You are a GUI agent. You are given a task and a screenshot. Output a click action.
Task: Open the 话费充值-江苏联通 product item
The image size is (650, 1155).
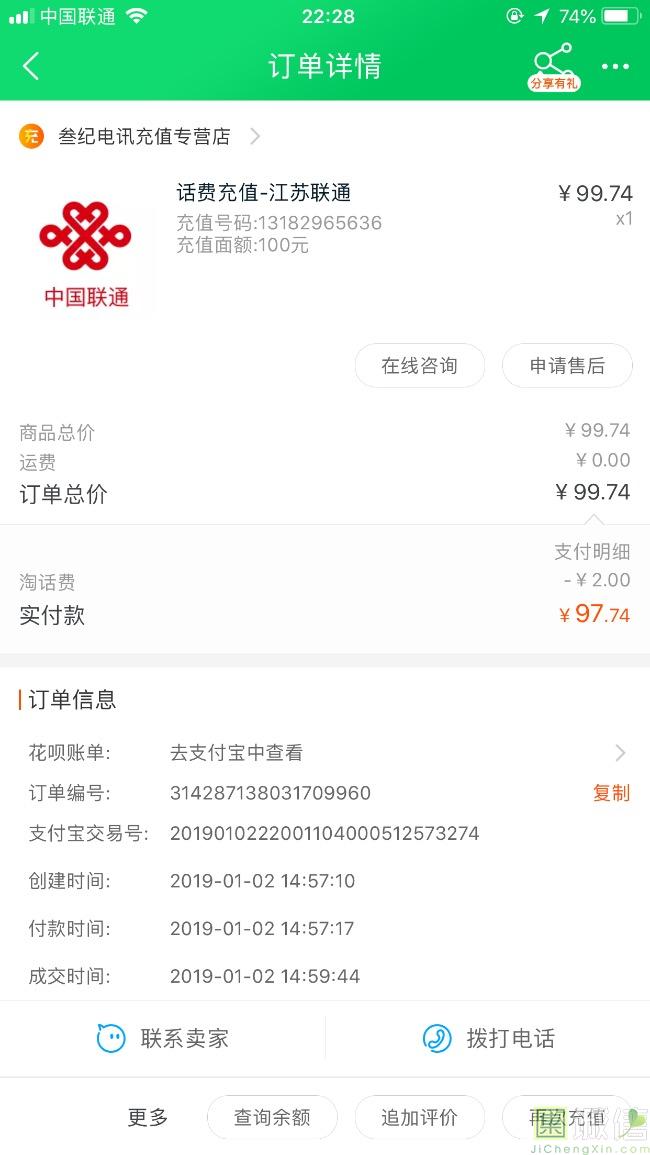[x=263, y=194]
